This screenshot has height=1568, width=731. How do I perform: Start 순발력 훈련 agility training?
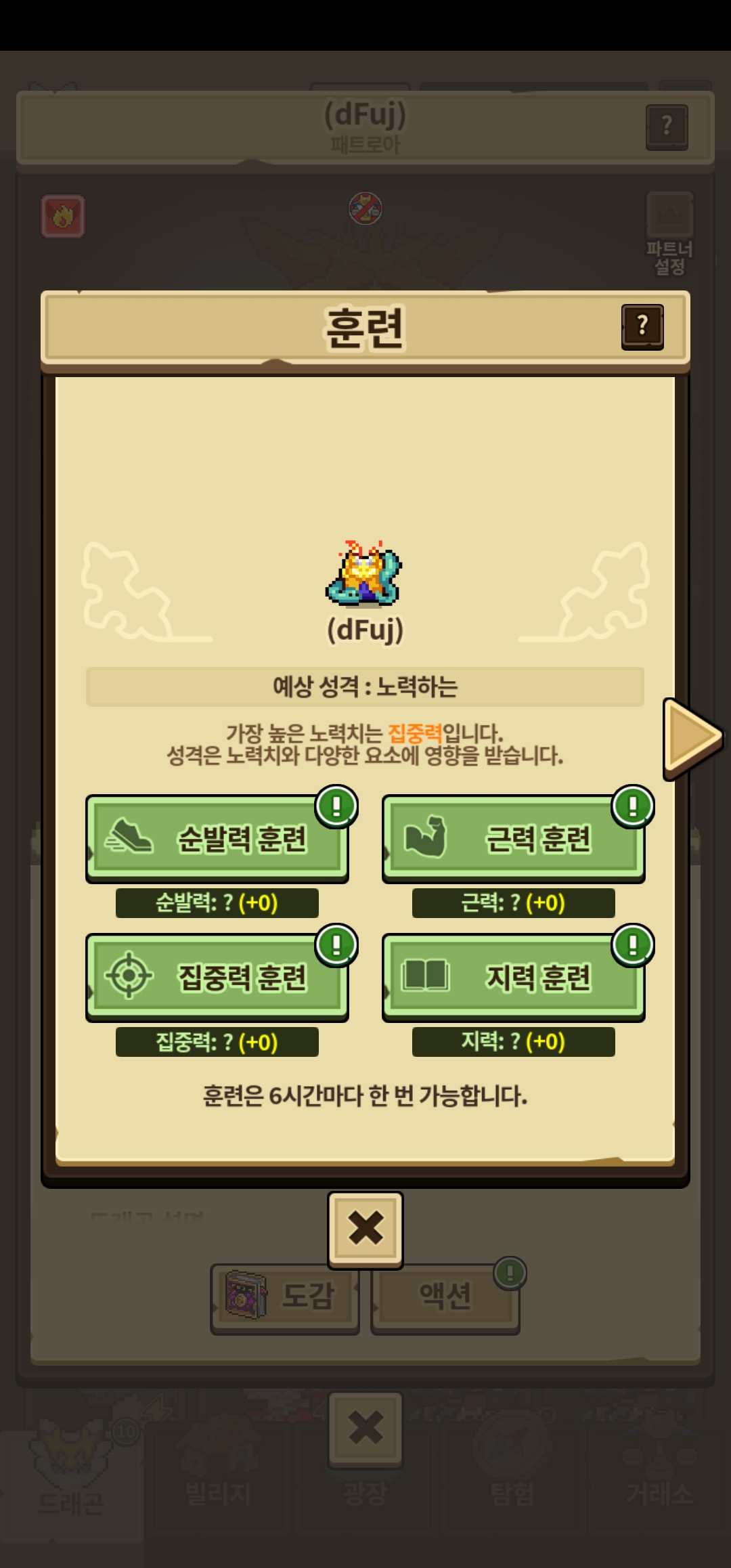tap(217, 839)
